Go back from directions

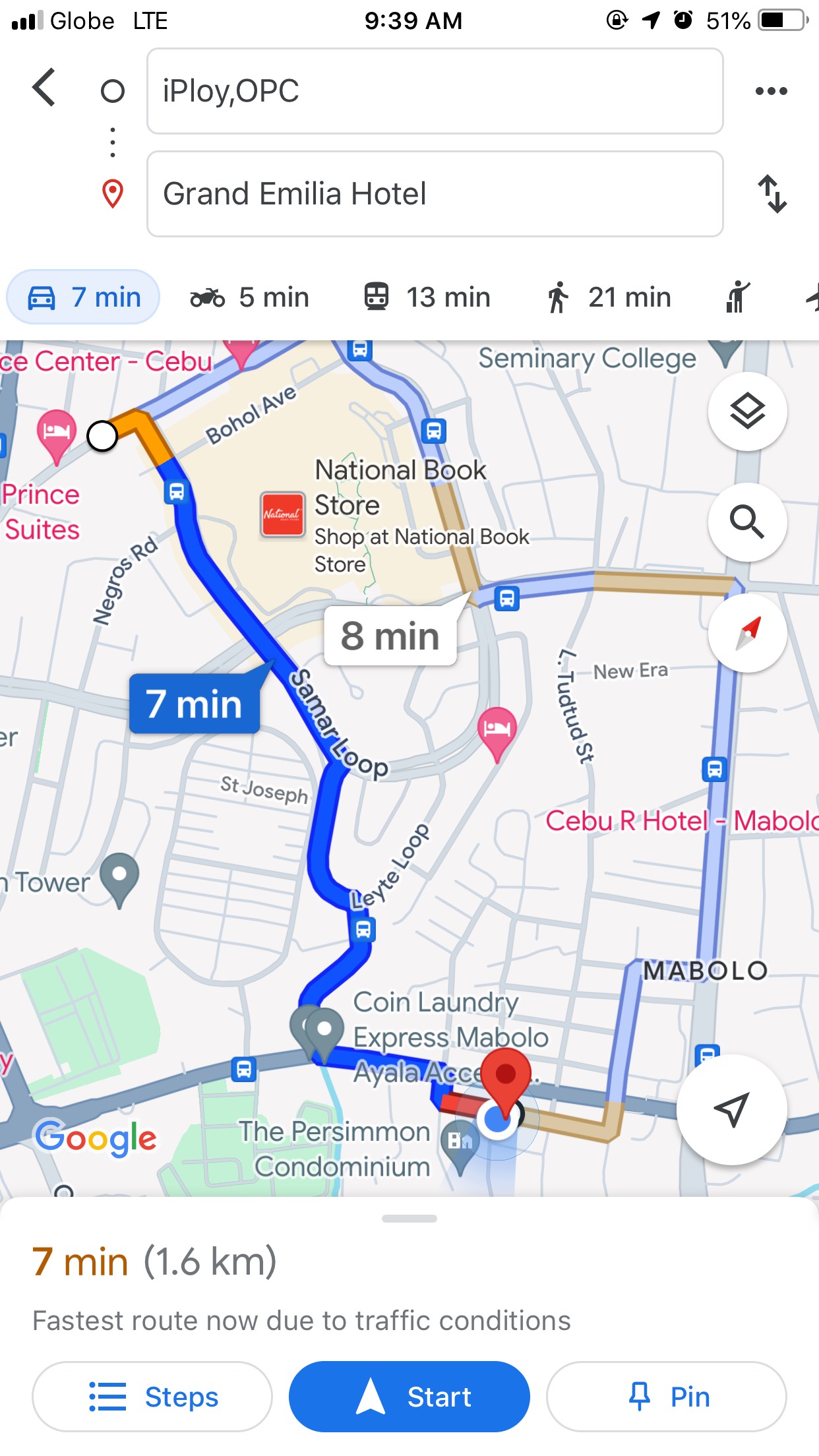pos(44,88)
